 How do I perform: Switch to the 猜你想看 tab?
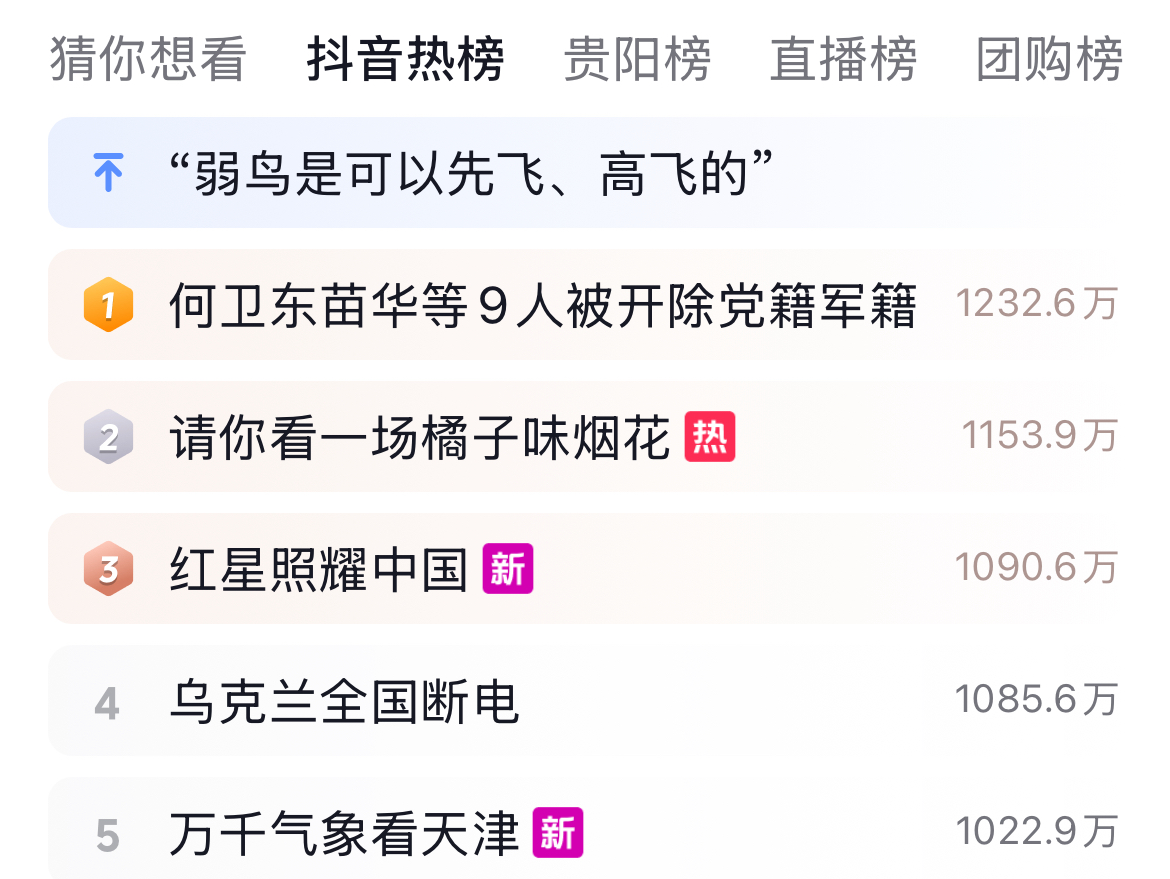coord(148,59)
